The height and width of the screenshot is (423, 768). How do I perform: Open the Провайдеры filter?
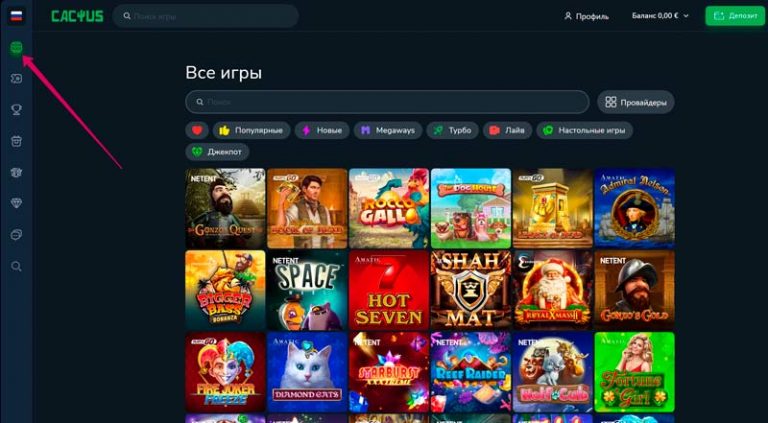(636, 102)
